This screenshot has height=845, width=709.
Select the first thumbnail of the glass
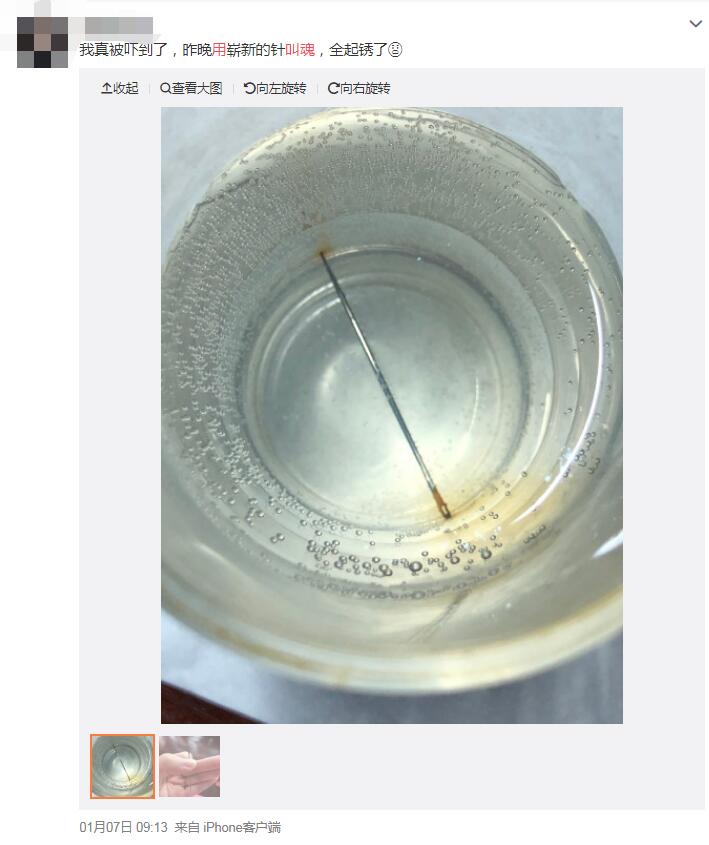(122, 766)
